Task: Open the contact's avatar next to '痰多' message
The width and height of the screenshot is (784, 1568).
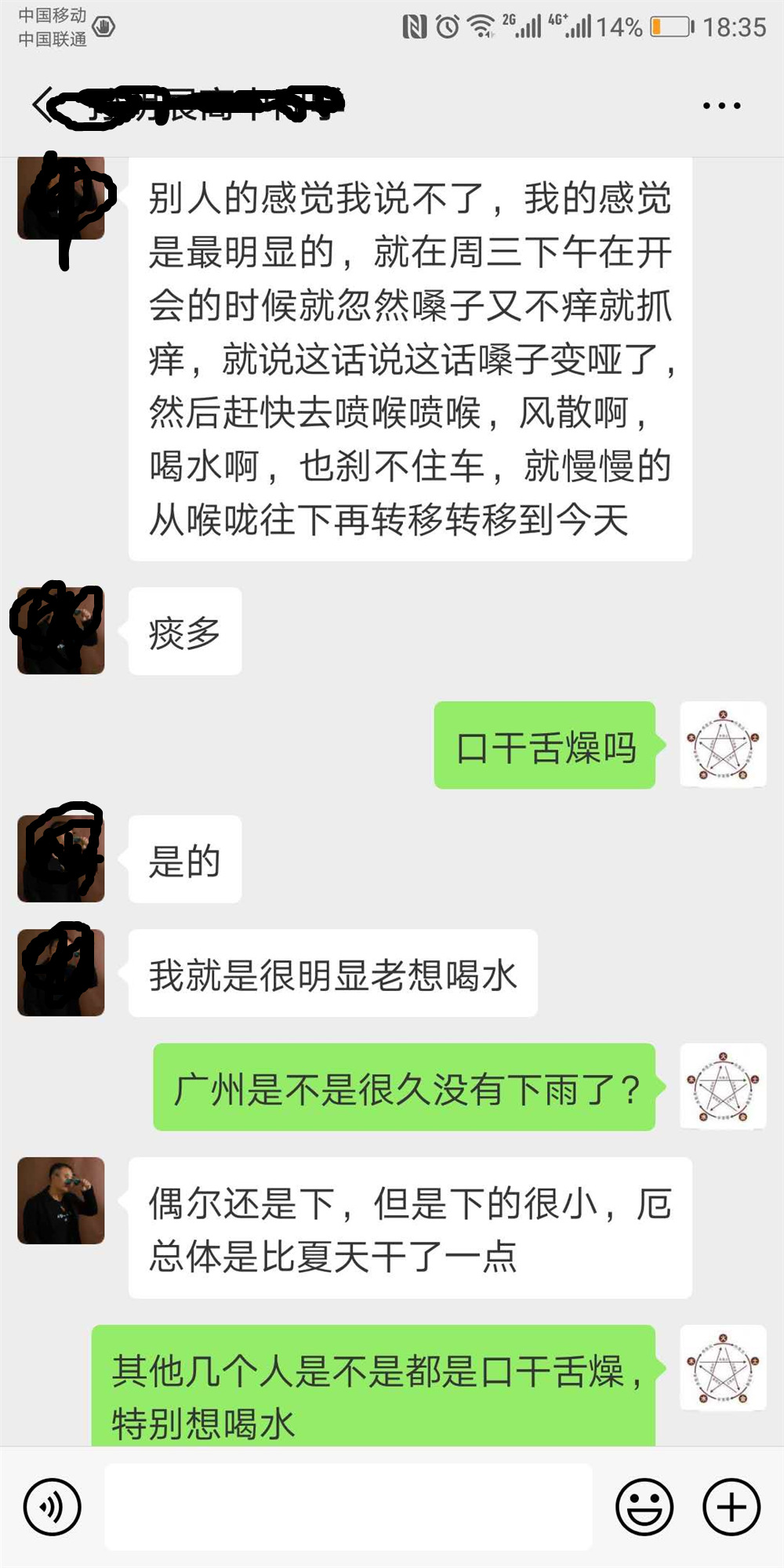Action: click(x=60, y=631)
